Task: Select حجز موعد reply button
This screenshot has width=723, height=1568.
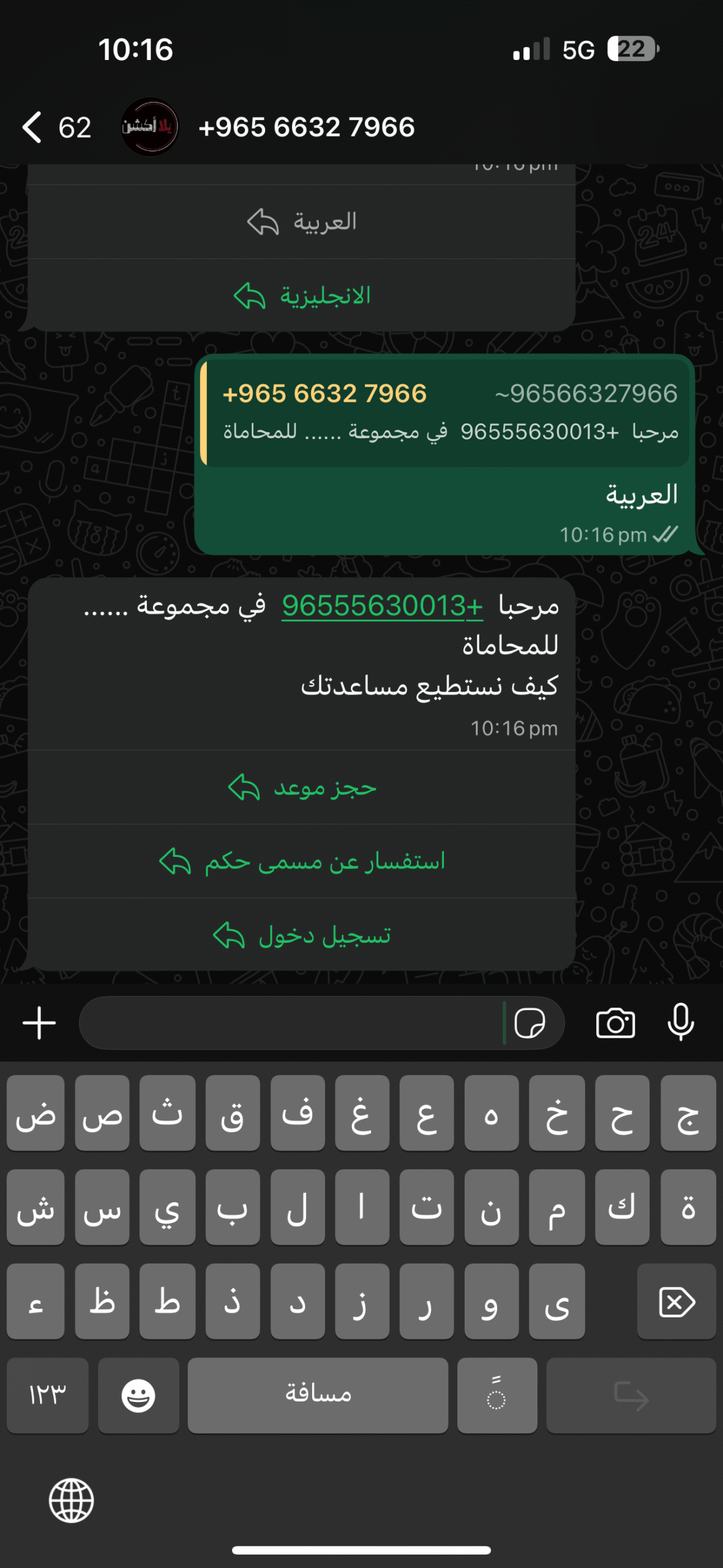Action: [x=302, y=788]
